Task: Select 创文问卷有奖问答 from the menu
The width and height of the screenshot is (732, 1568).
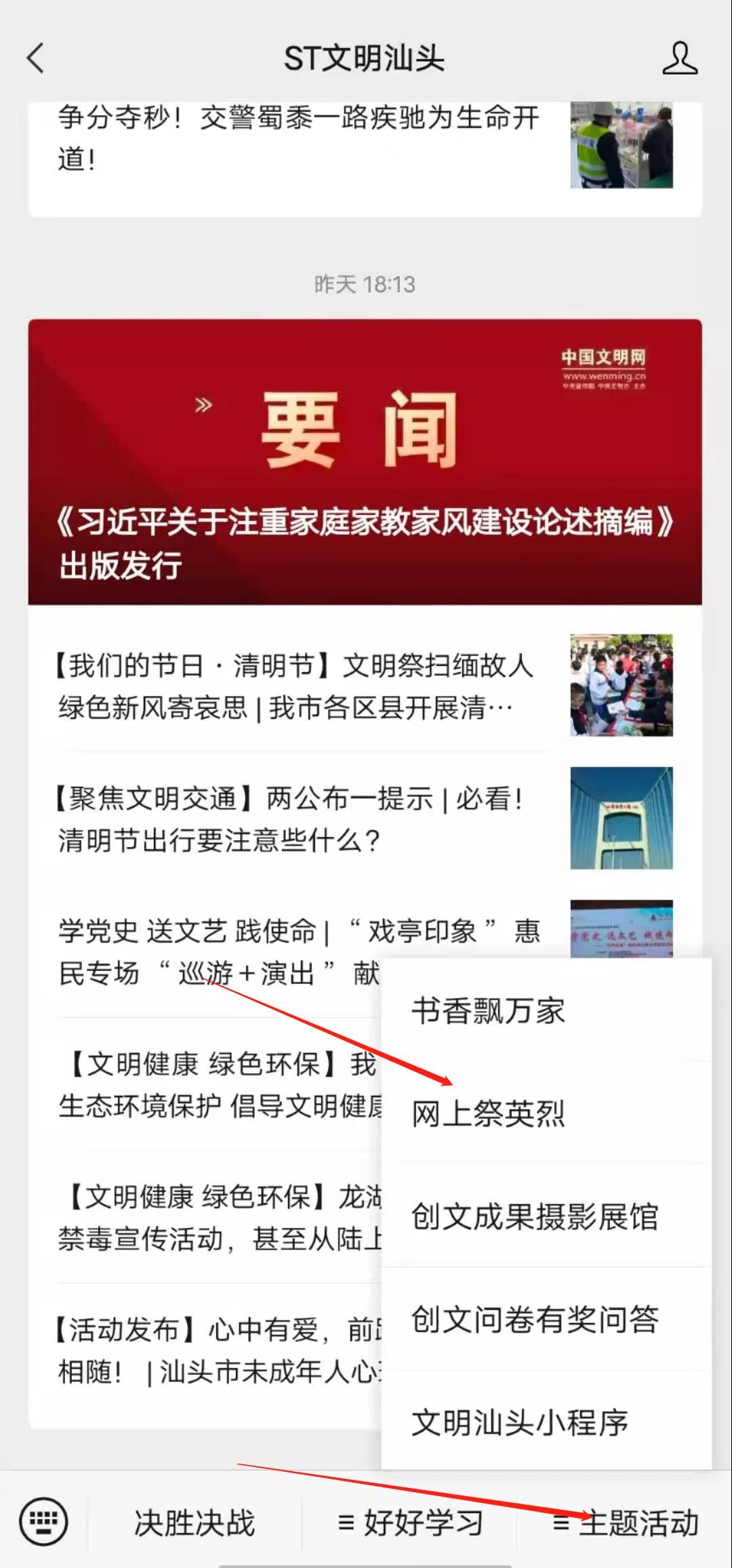Action: click(534, 1318)
